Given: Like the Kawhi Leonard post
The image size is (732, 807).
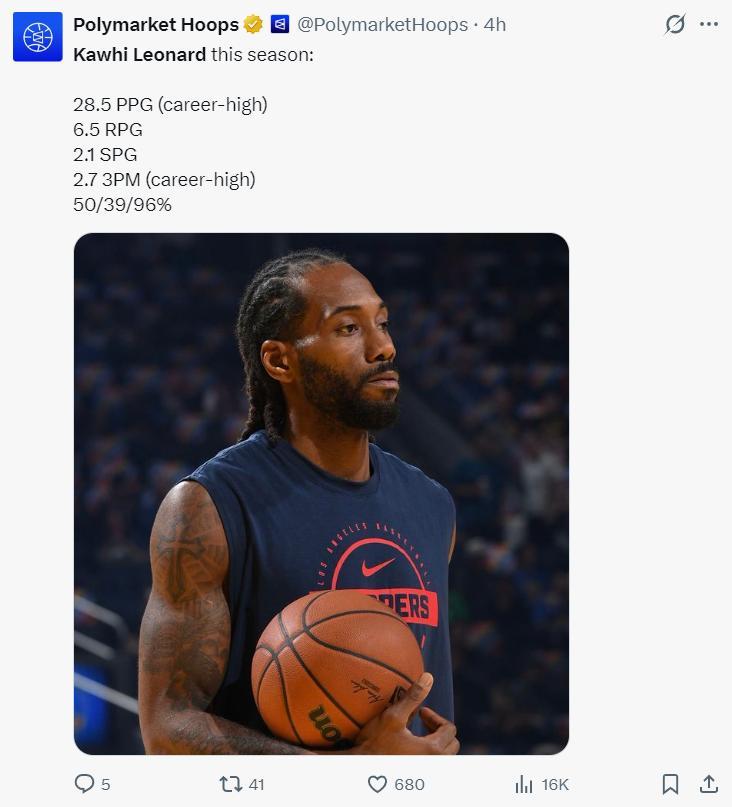Looking at the screenshot, I should pos(377,784).
